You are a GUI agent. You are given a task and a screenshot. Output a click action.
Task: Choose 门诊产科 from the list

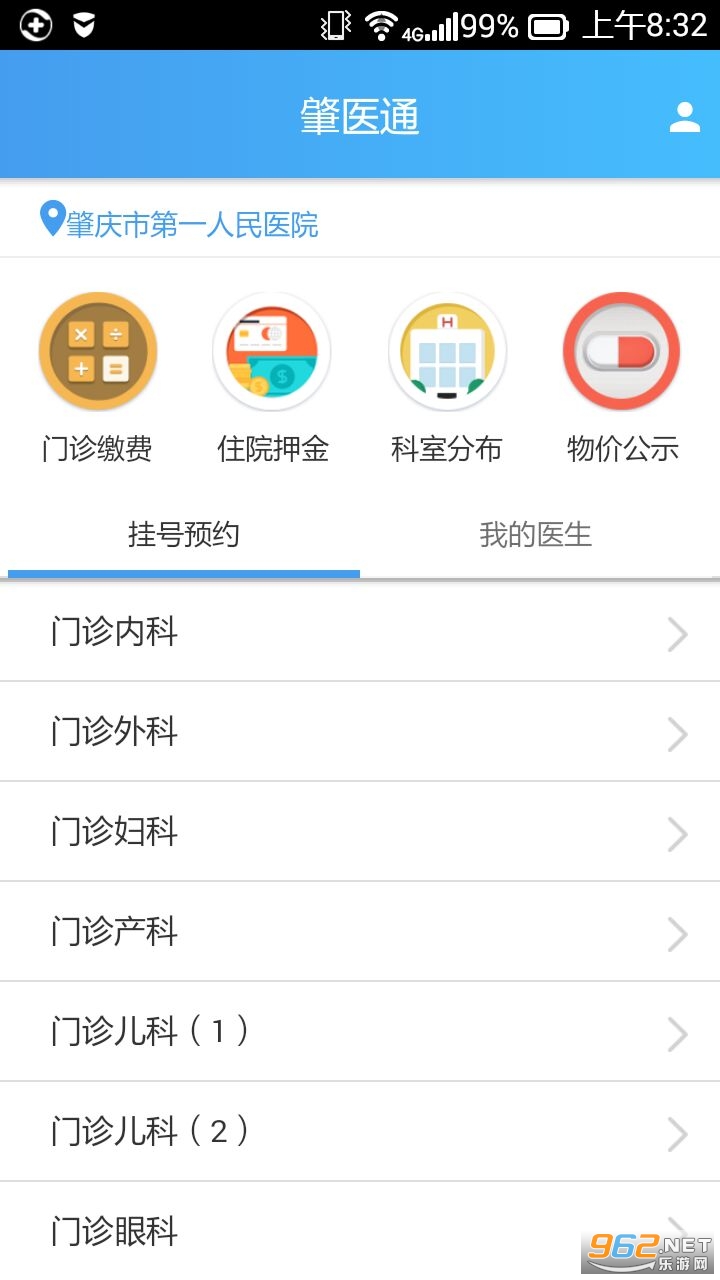(360, 932)
